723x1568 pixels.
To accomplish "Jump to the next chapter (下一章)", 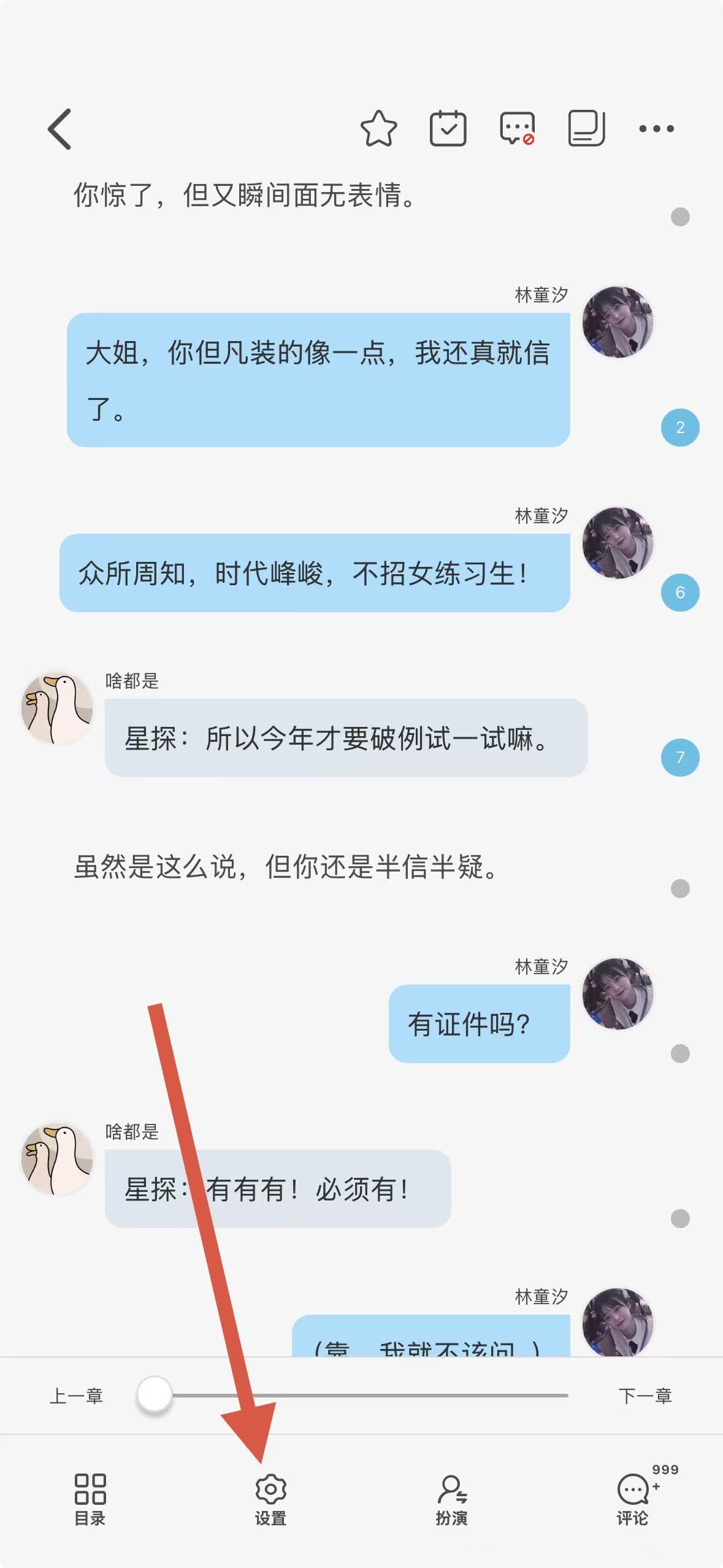I will (x=645, y=1396).
